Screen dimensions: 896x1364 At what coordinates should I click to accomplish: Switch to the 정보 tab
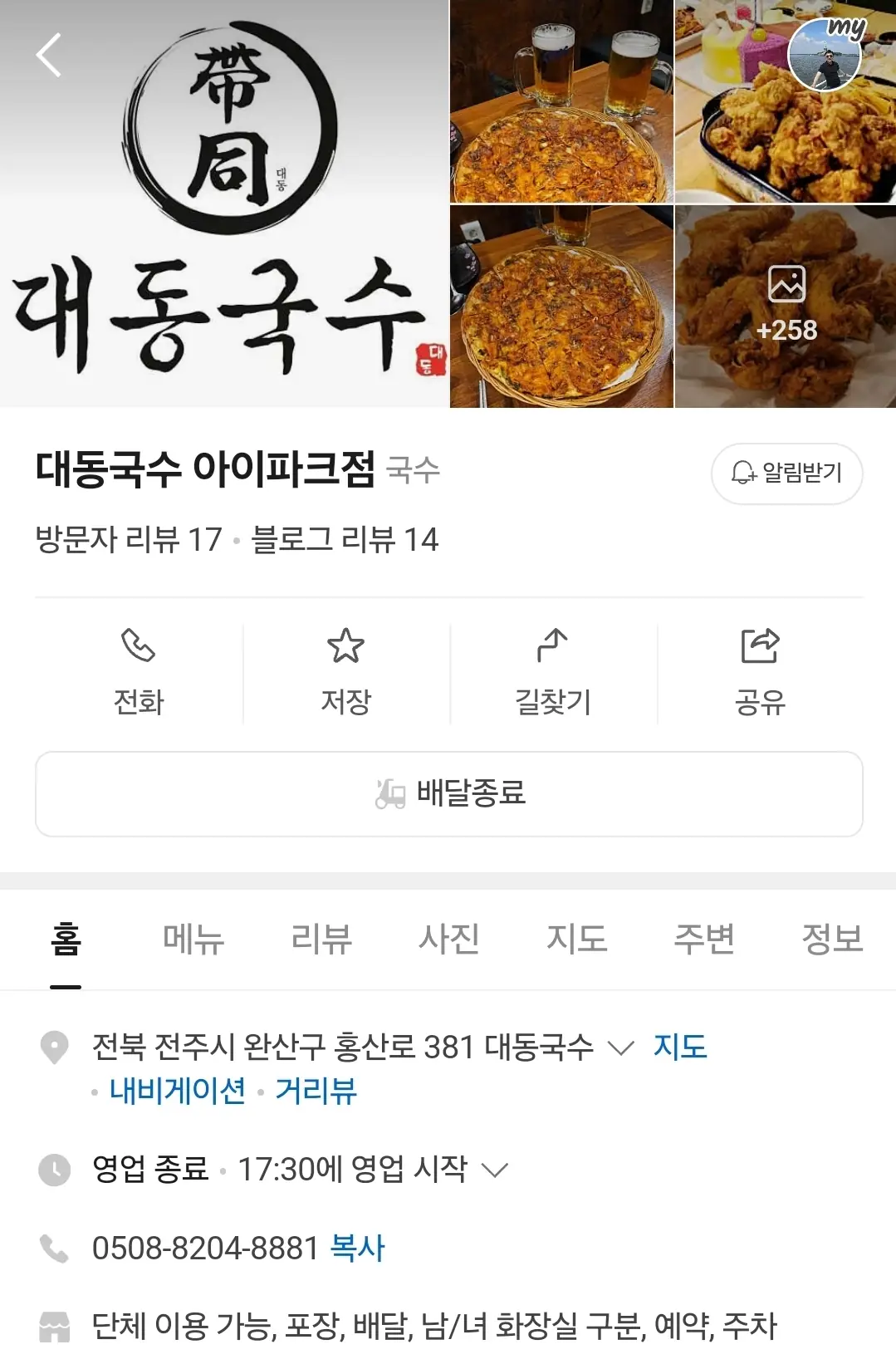click(x=831, y=940)
